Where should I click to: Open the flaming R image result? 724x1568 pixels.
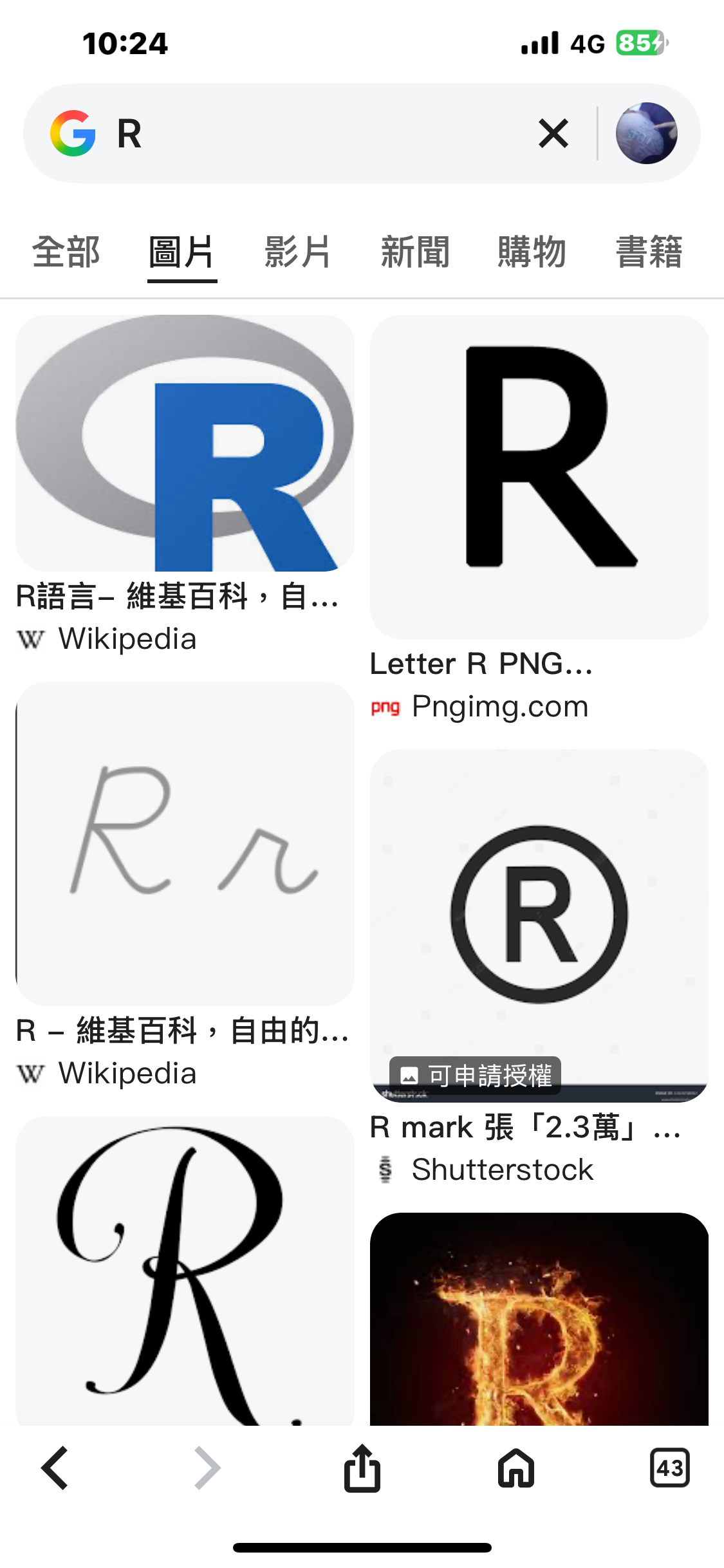(539, 1318)
